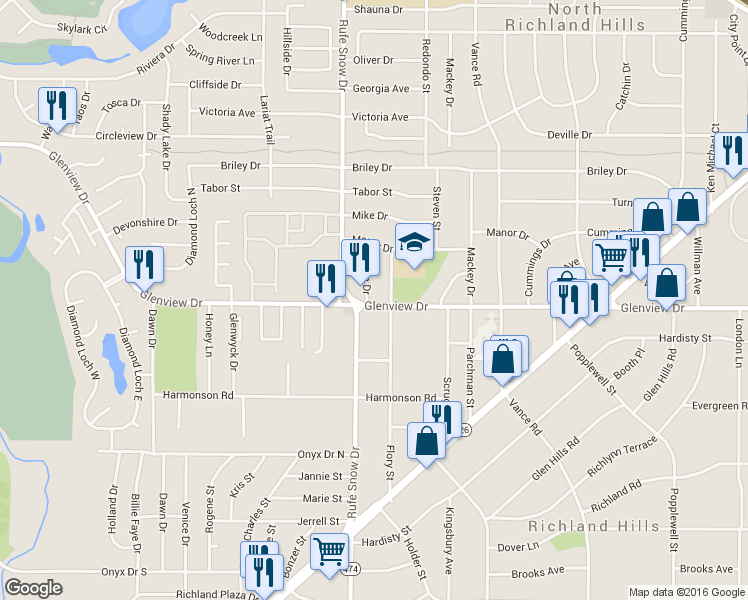This screenshot has height=600, width=748.
Task: Open the grocery cart marker near Hardisty St
Action: pos(329,555)
